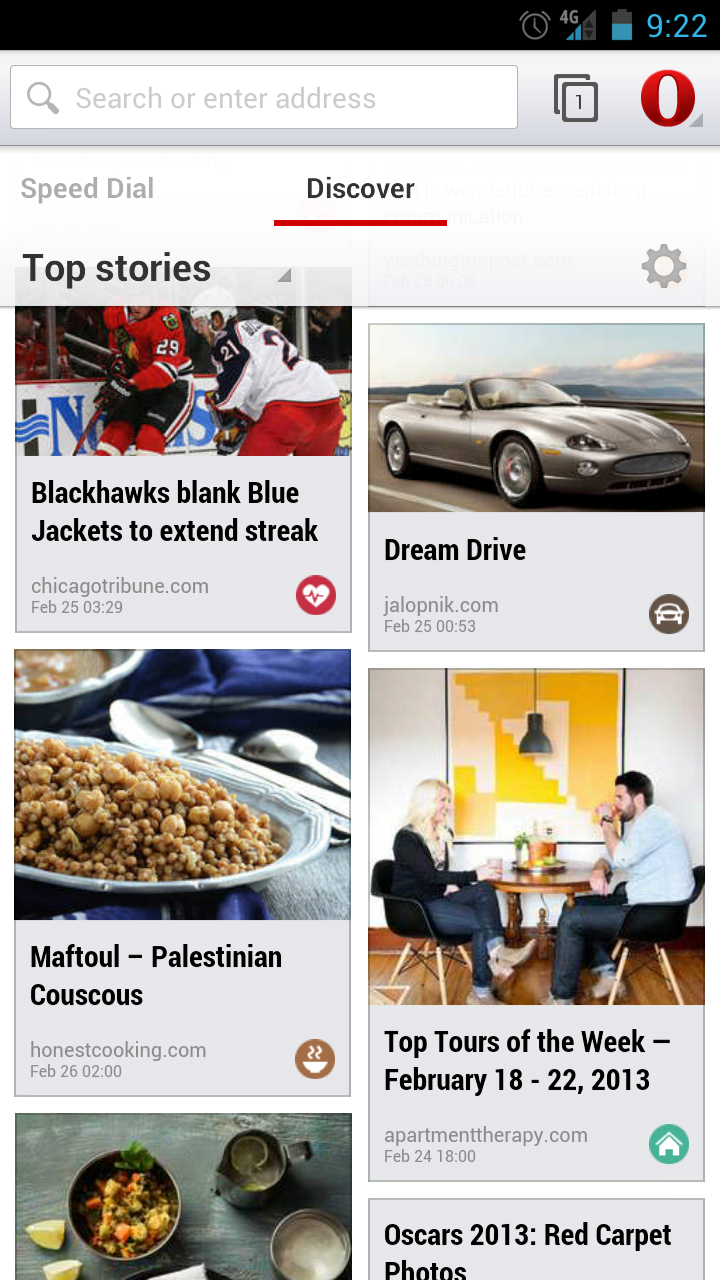Open the tabs switcher icon
720x1280 pixels.
pos(576,98)
